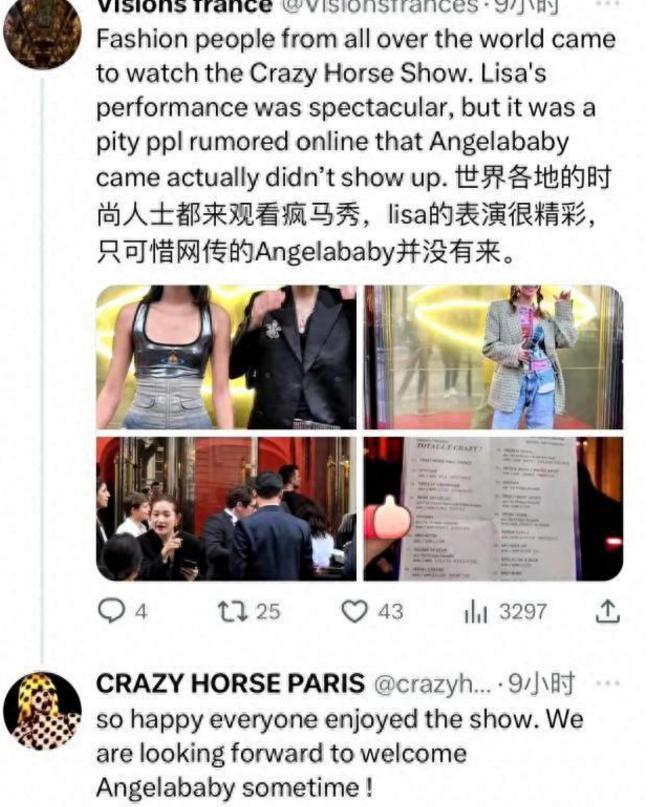Open the overflow menu on Crazy Horse Paris reply
The width and height of the screenshot is (669, 807).
tap(607, 683)
